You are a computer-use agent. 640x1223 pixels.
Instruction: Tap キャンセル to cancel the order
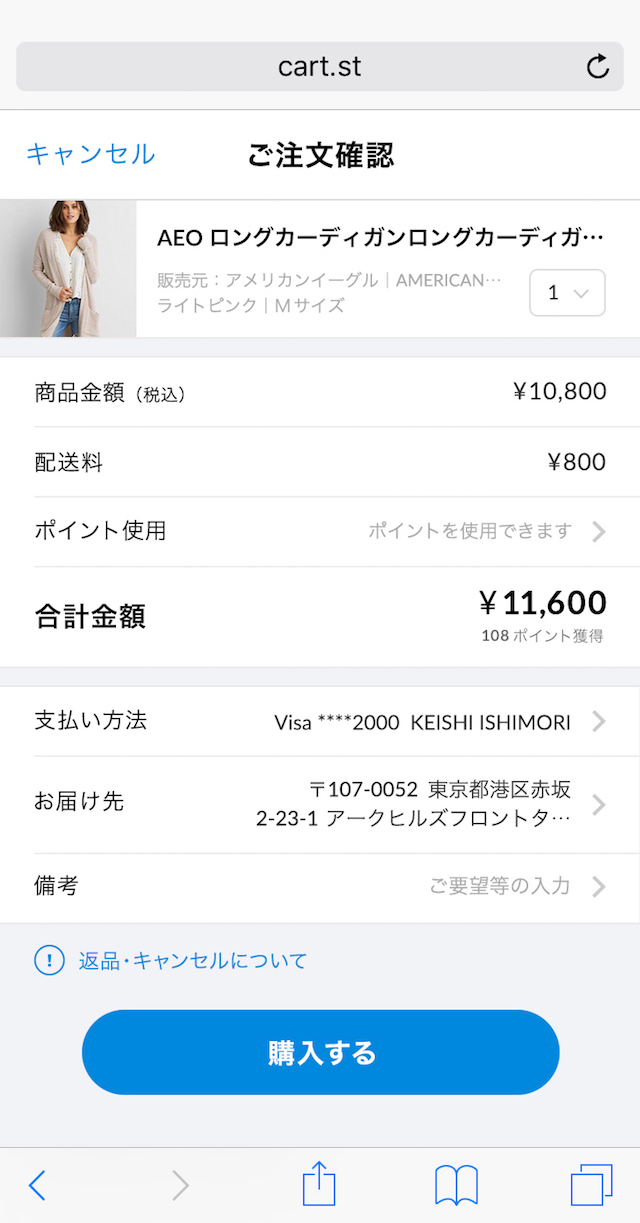point(90,154)
